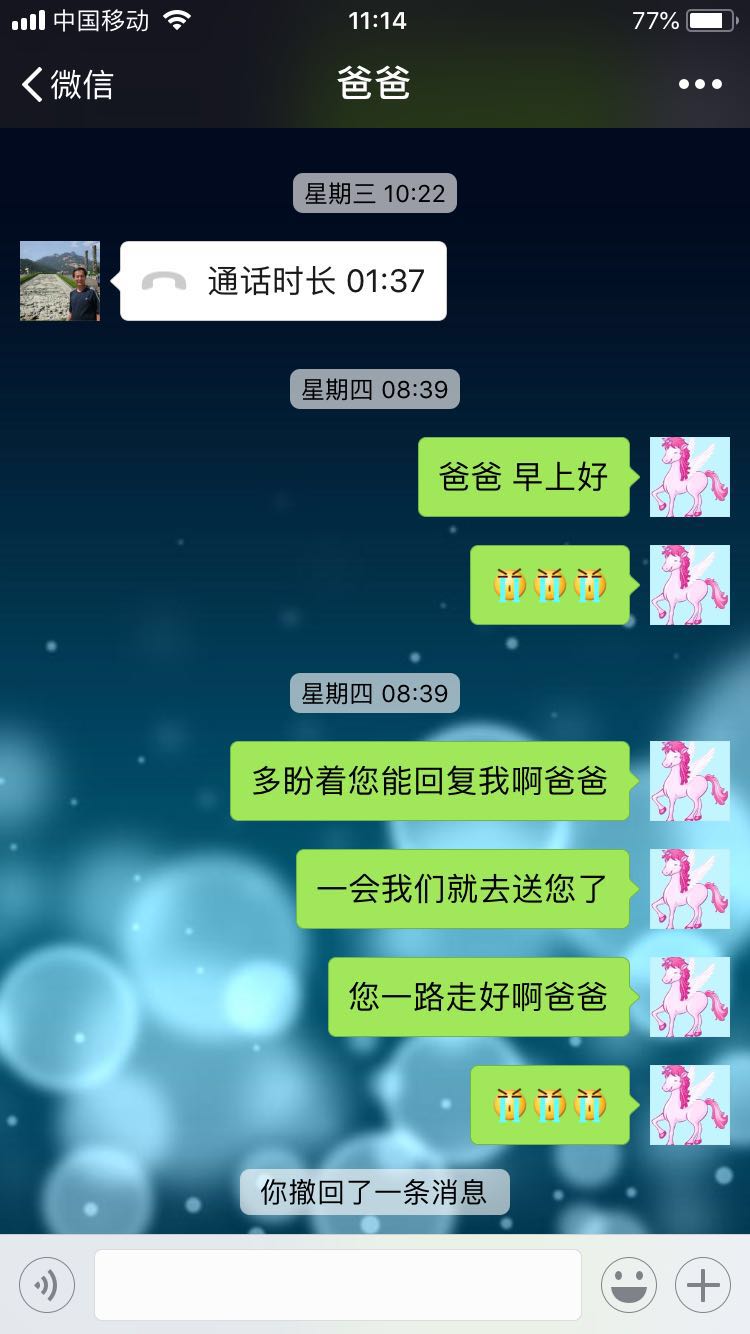Open the plus attachment menu
The image size is (750, 1334).
coord(703,1285)
